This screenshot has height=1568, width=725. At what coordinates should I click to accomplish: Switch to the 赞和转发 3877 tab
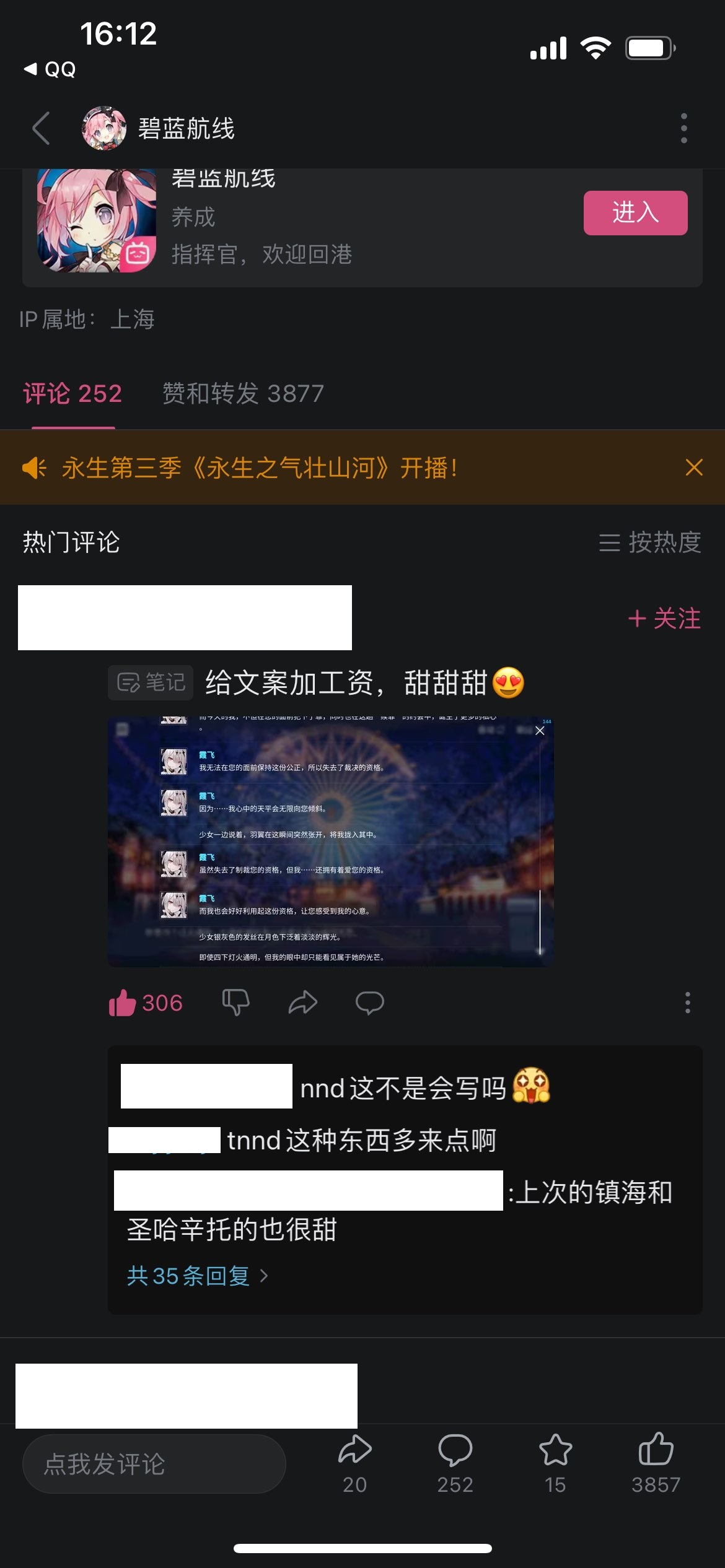[x=243, y=394]
